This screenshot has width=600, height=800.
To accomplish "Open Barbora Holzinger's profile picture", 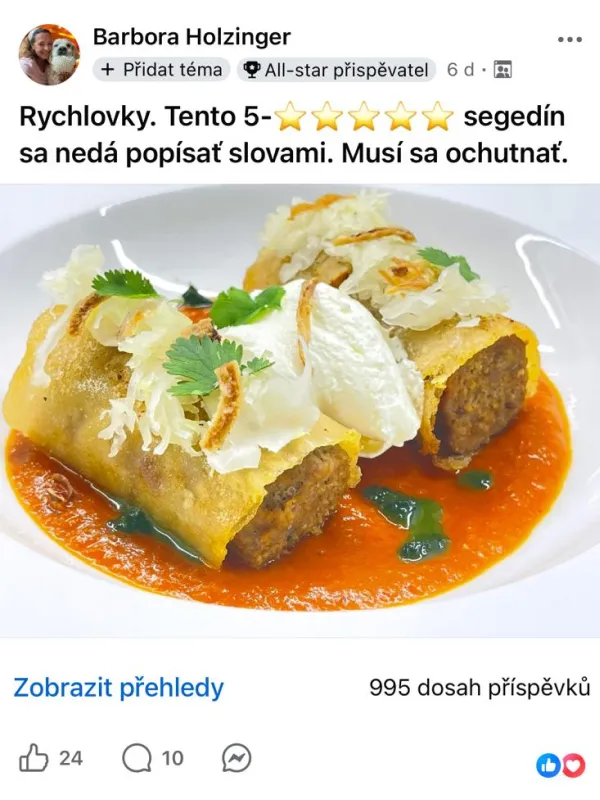I will 49,55.
